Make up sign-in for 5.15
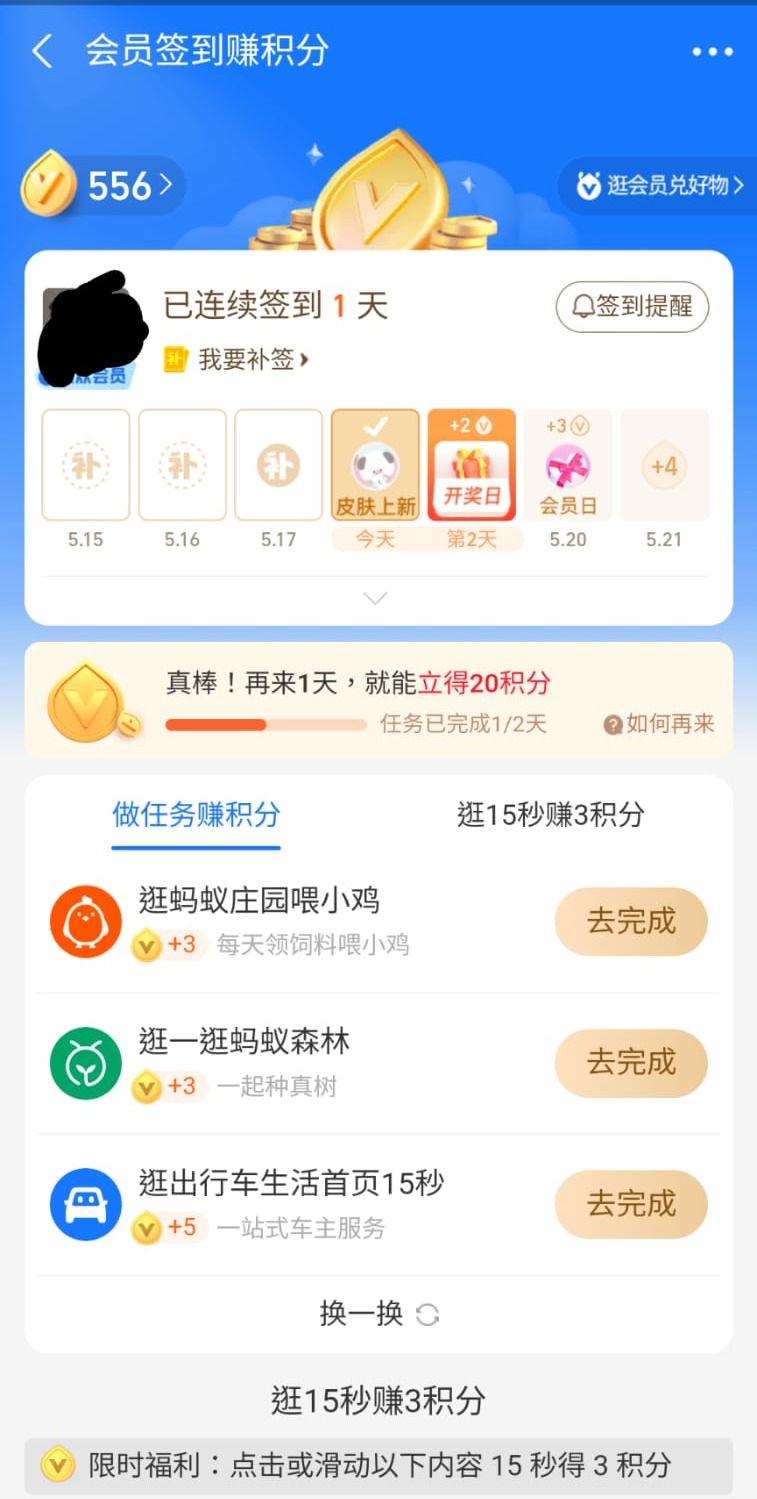 click(86, 465)
